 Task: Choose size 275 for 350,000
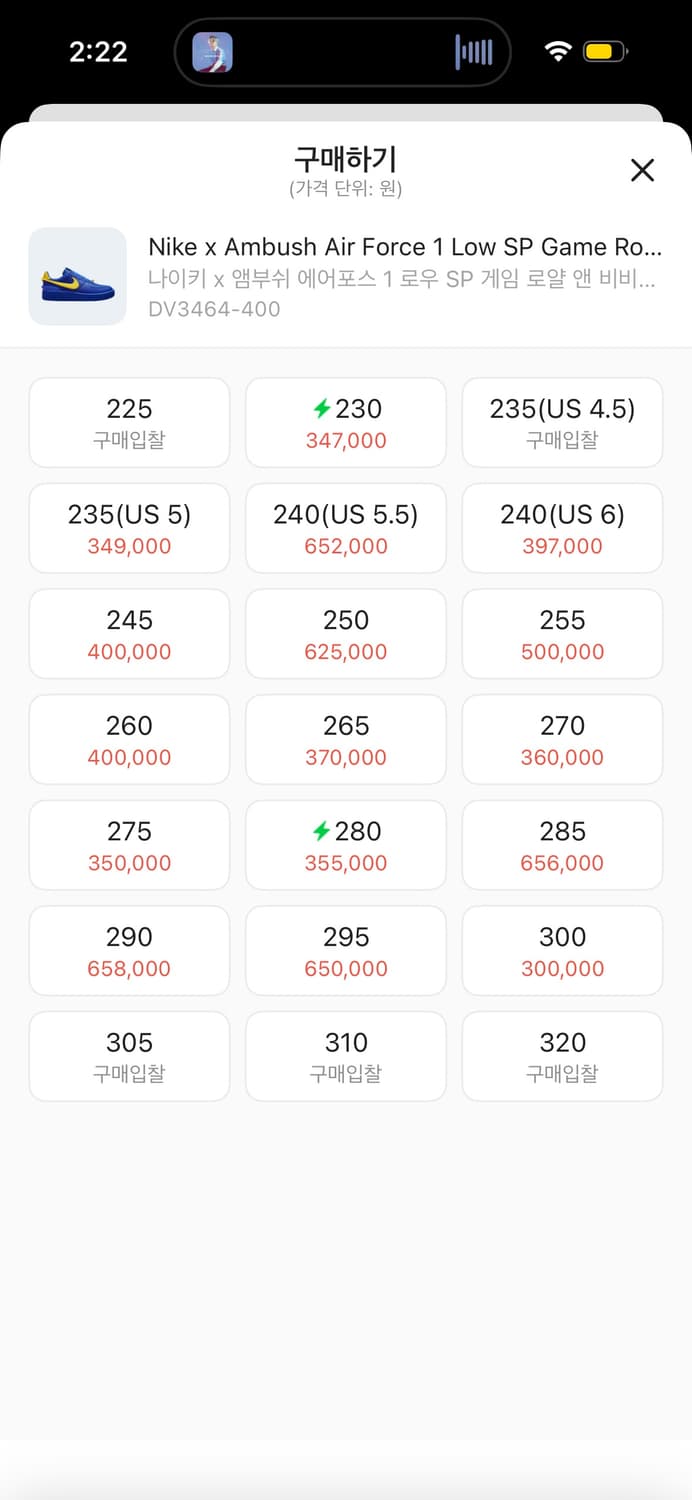coord(129,845)
